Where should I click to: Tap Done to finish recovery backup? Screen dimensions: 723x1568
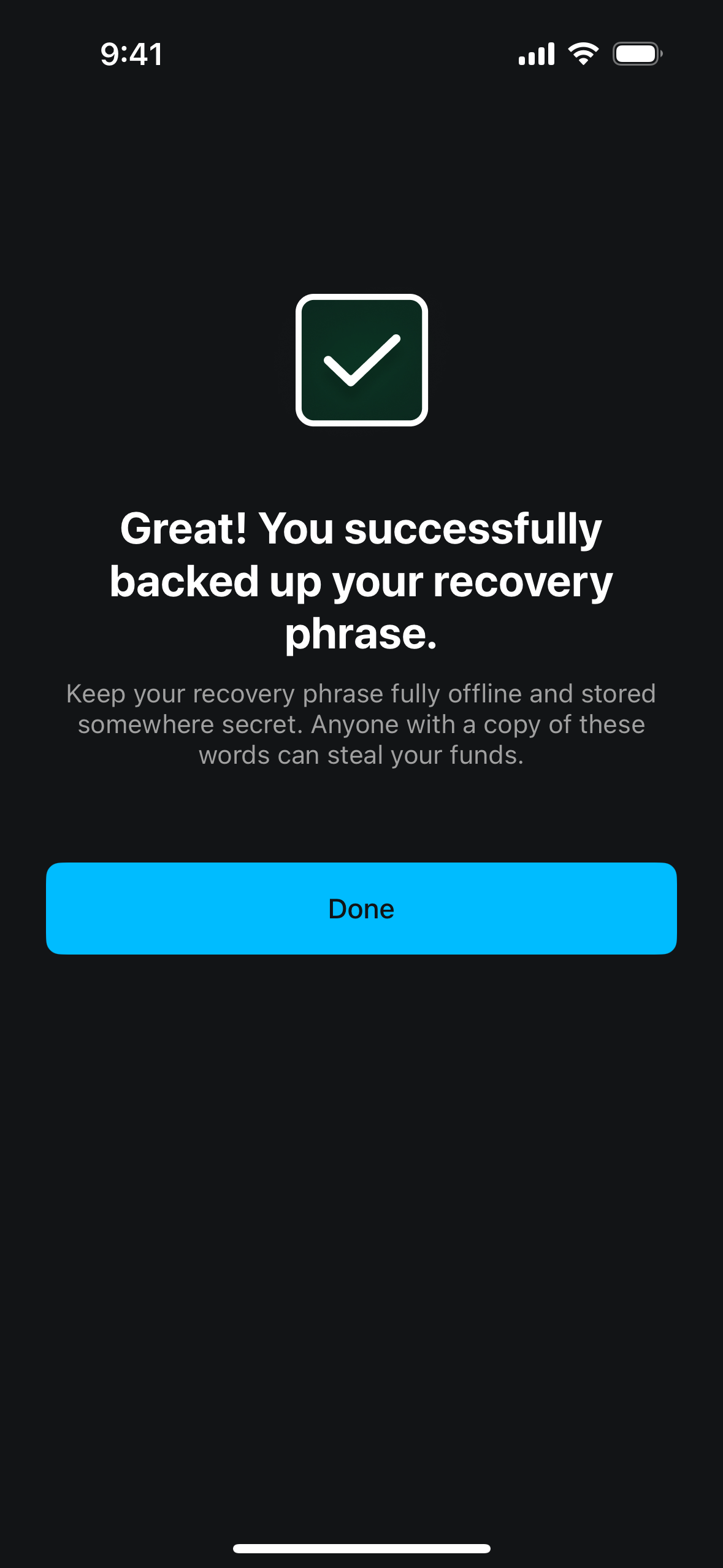point(361,909)
